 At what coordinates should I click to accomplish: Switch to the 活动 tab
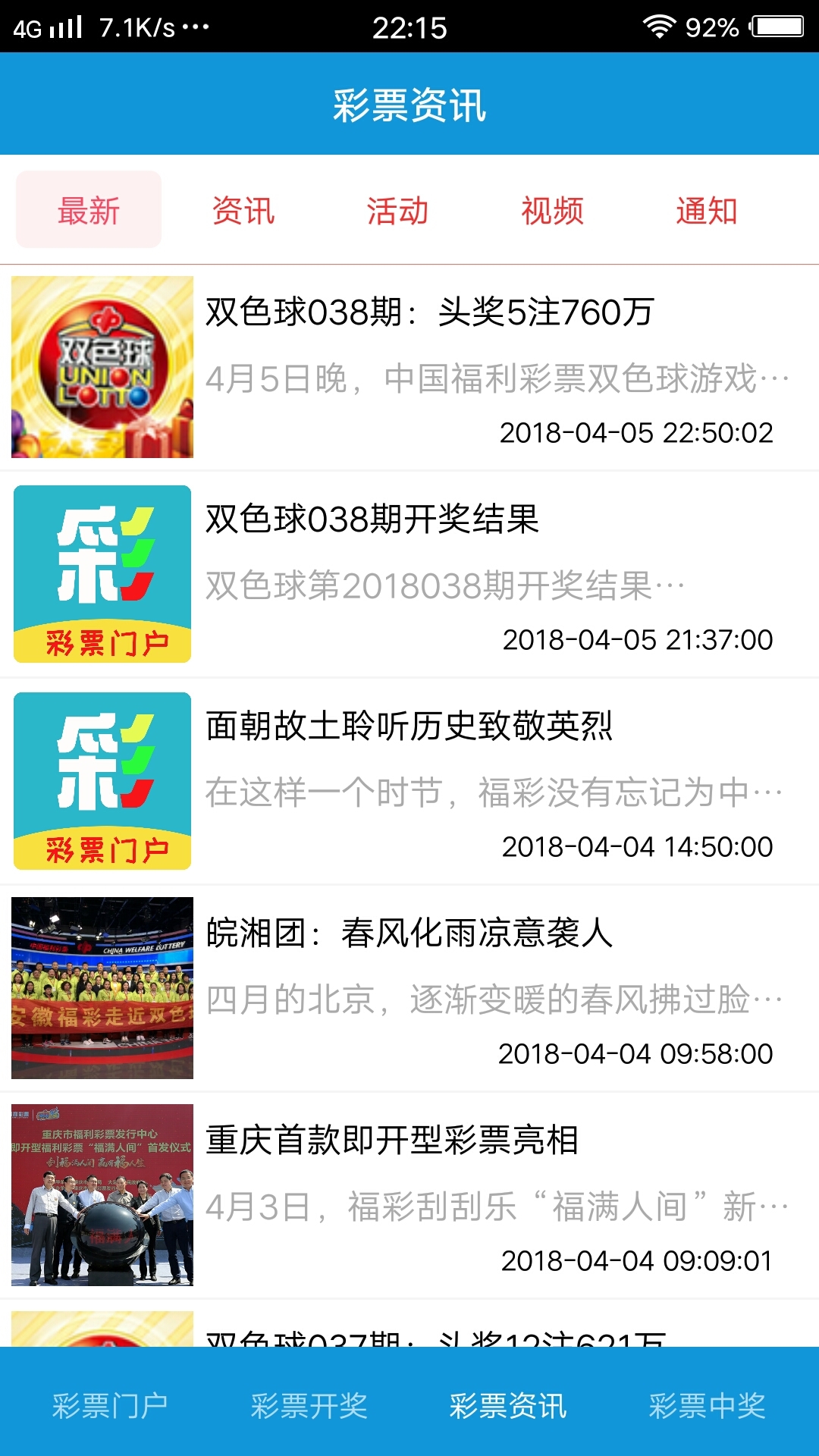coord(398,210)
